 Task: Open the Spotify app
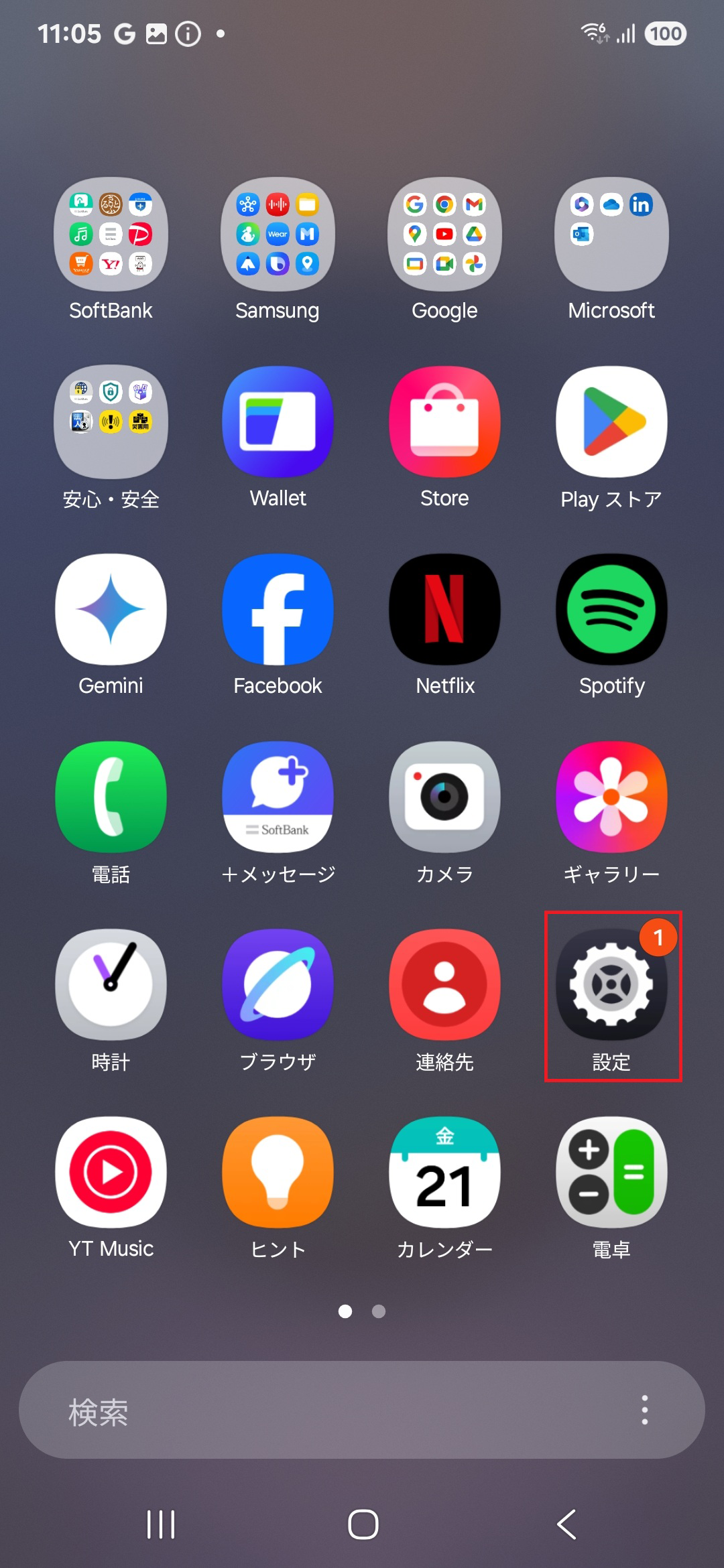[x=611, y=610]
